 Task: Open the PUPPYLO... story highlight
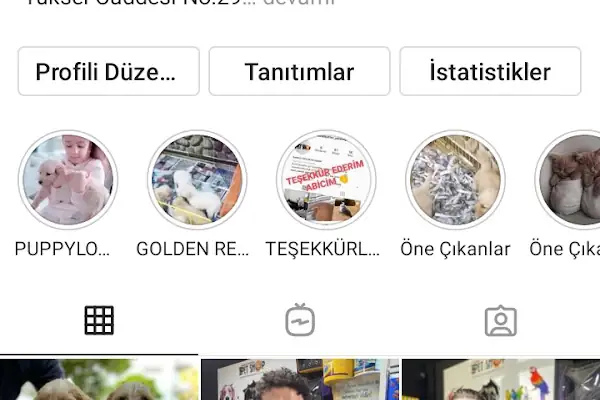[68, 181]
